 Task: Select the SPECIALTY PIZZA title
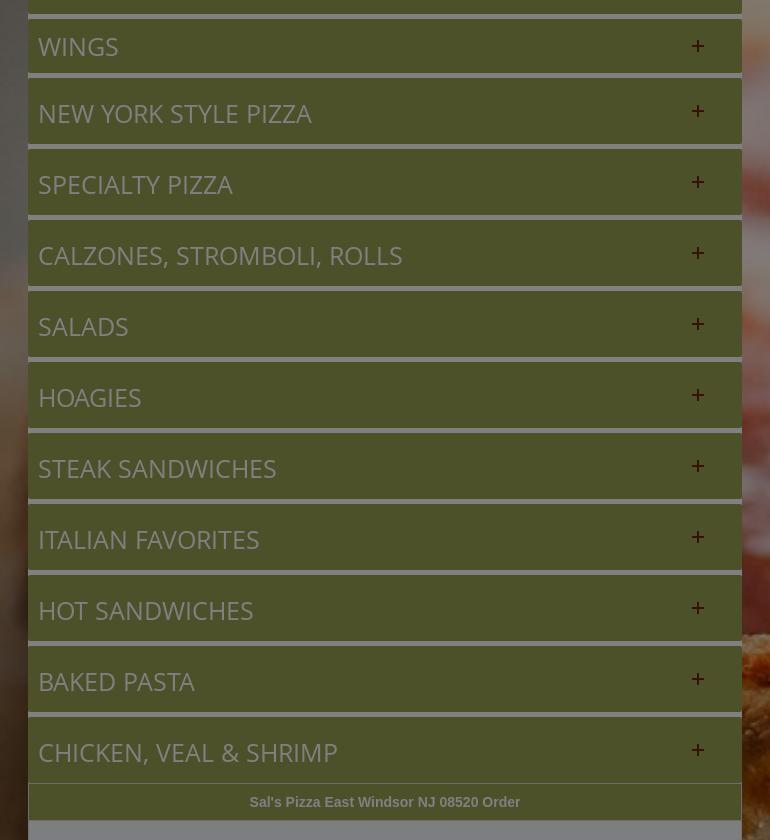(x=135, y=184)
